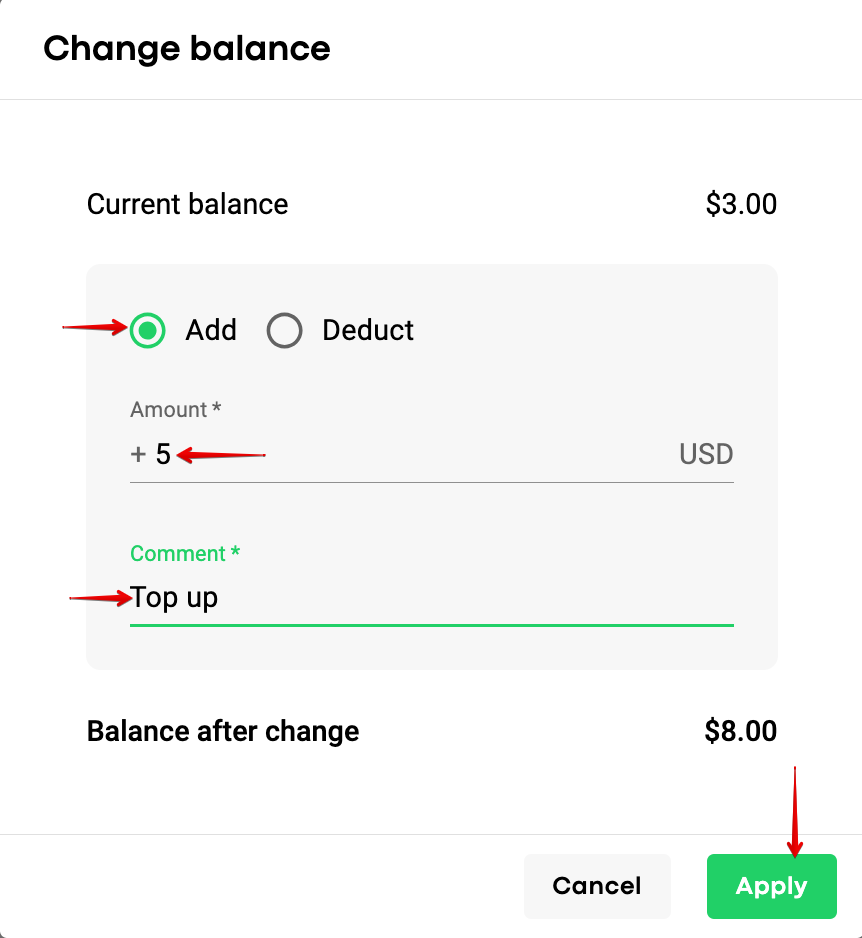Cancel the balance change
The image size is (862, 938).
(x=597, y=886)
